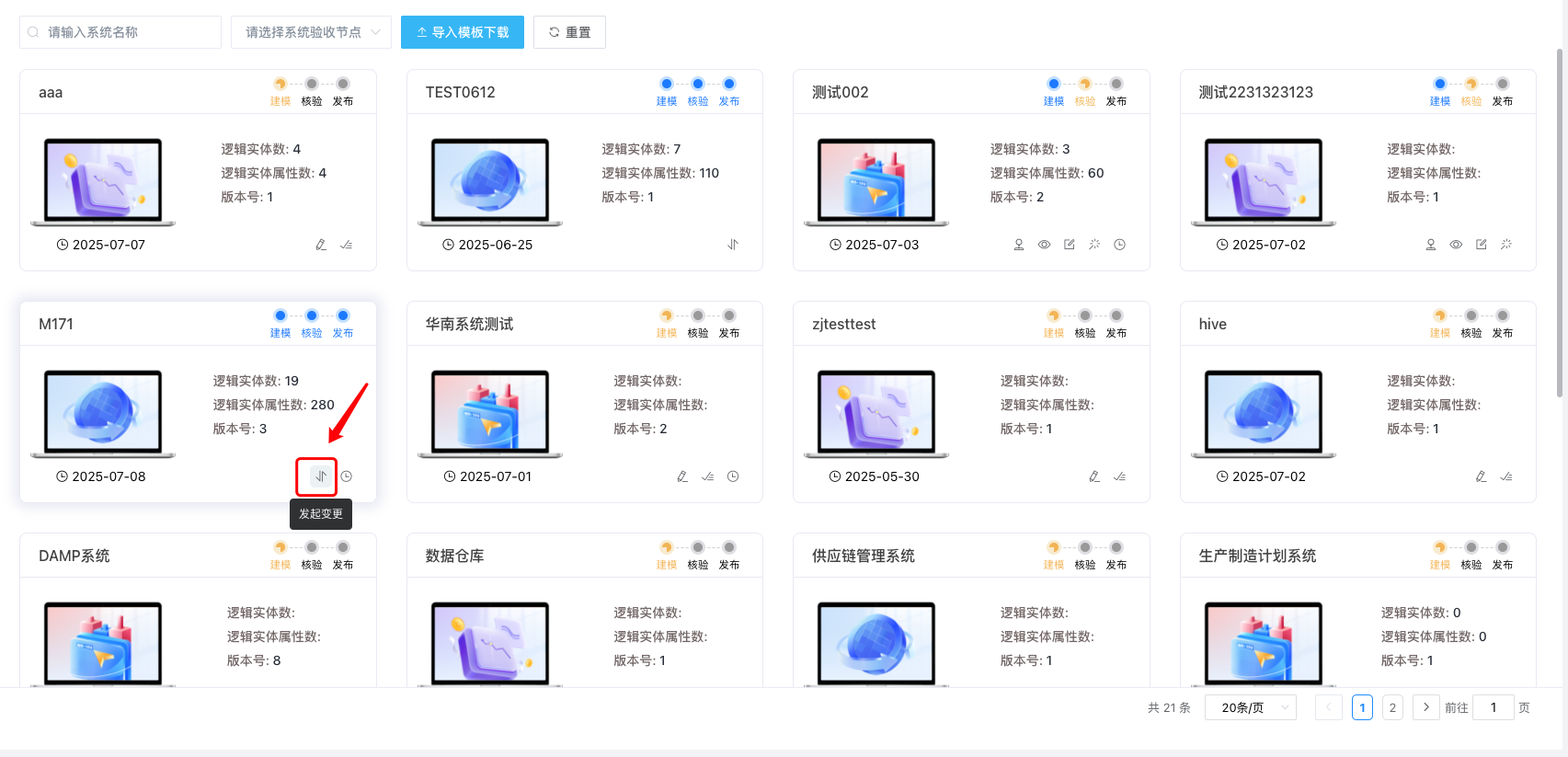Tap the verify icon on hive card
1568x757 pixels.
[1506, 476]
